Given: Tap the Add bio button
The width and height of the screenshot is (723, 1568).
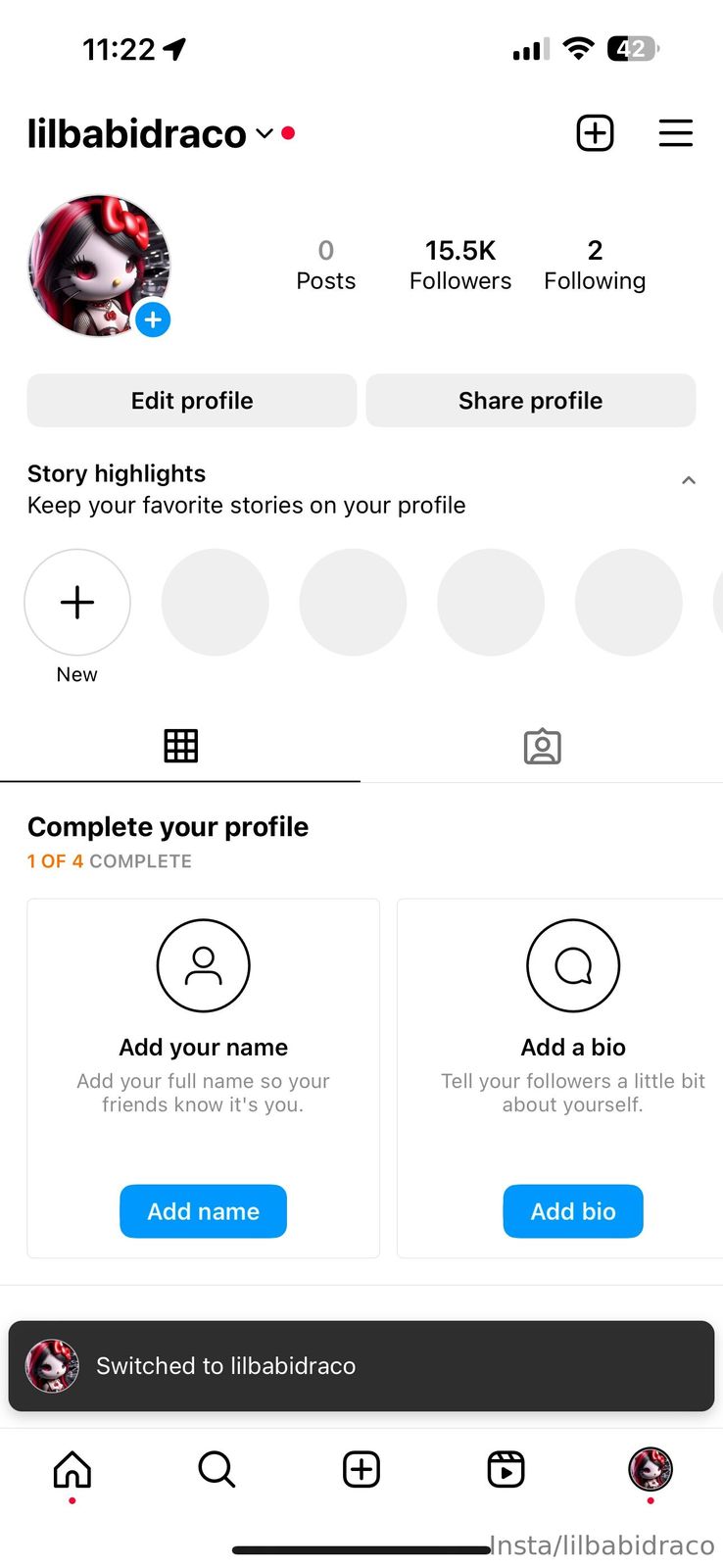Looking at the screenshot, I should (x=573, y=1211).
